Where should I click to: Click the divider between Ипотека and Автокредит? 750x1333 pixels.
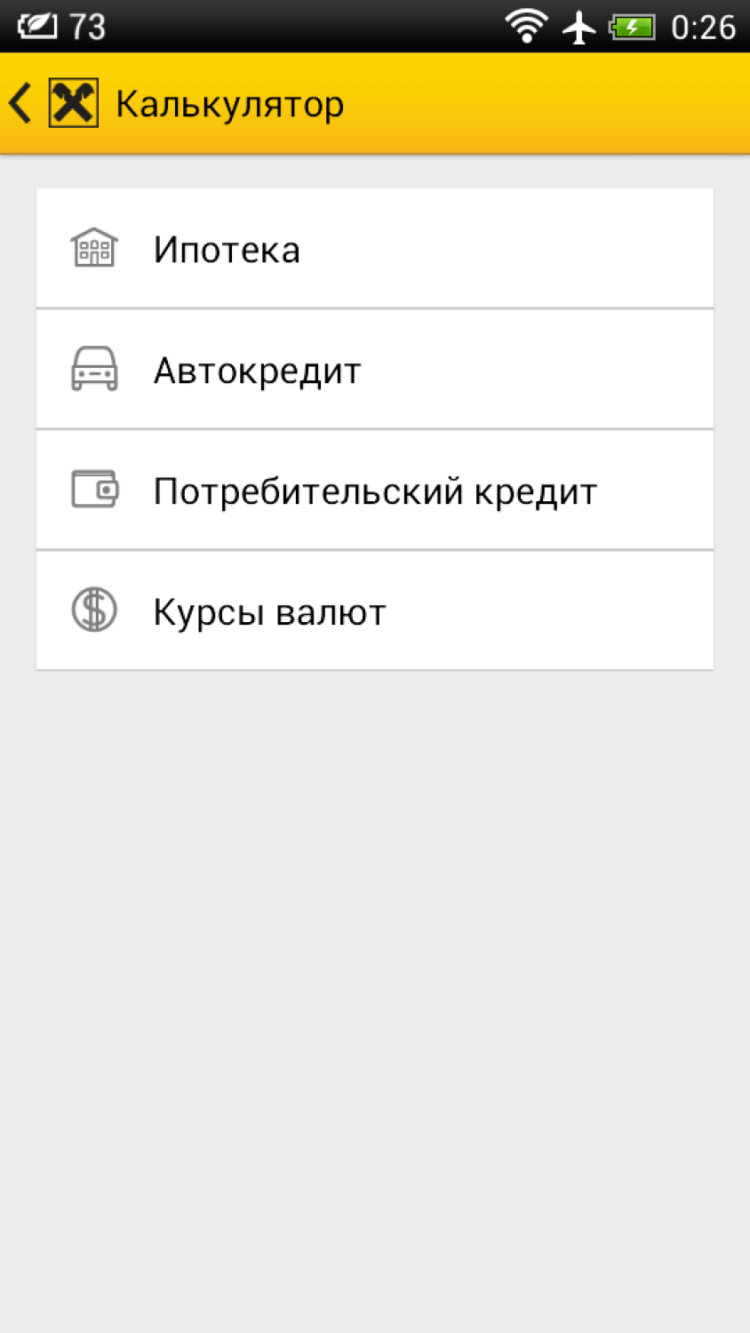tap(375, 307)
